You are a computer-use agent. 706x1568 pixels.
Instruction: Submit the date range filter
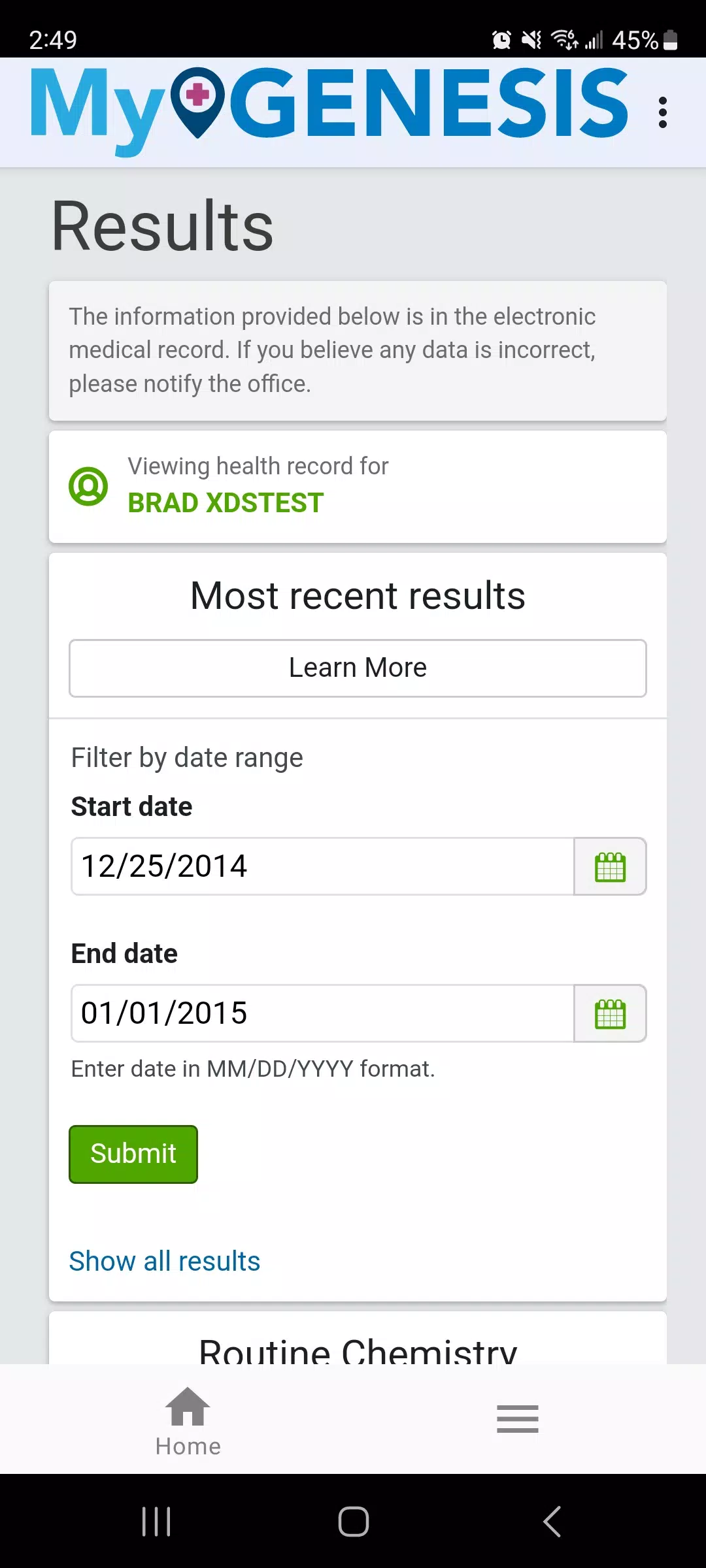coord(133,1154)
